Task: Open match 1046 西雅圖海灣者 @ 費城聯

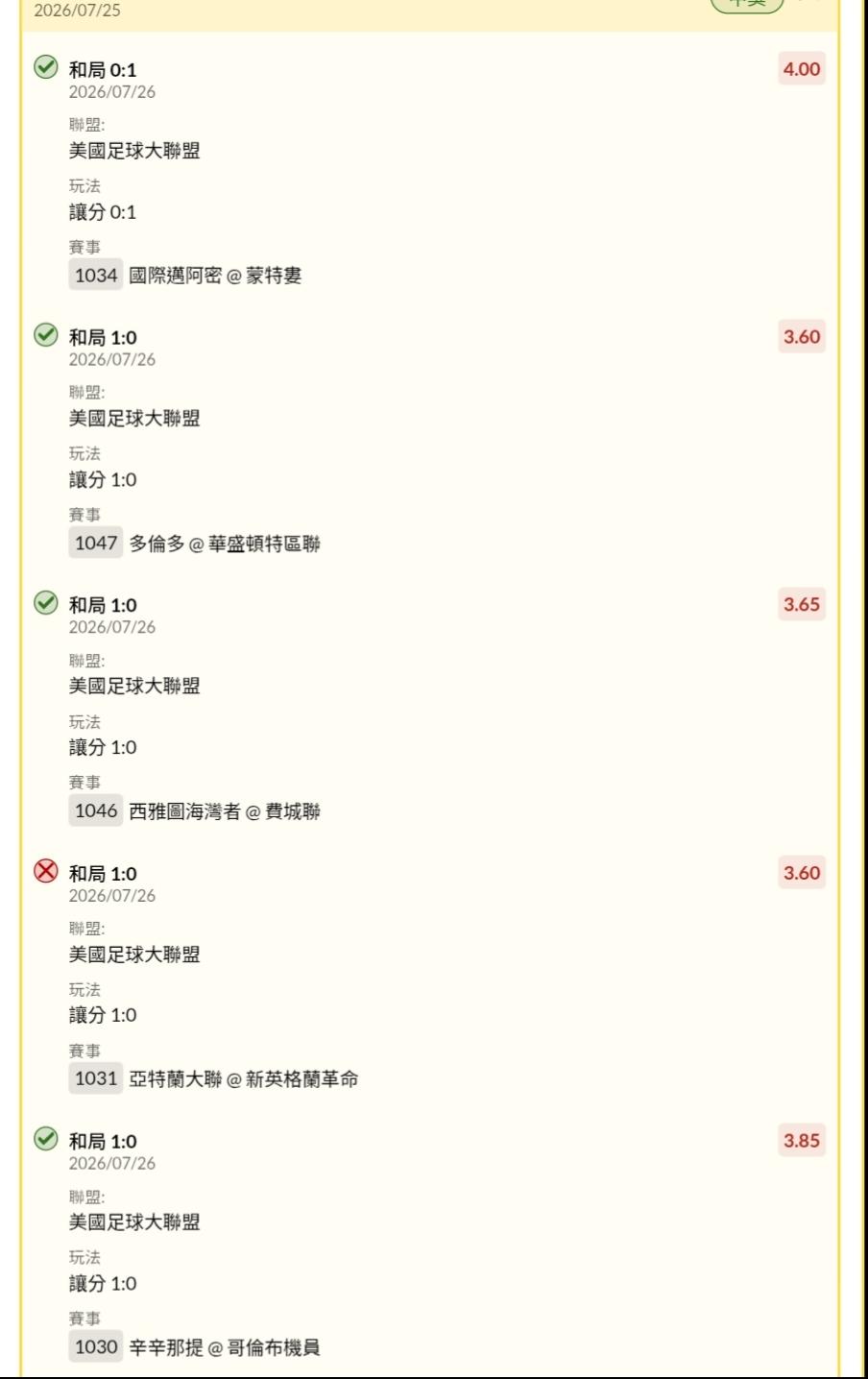Action: [x=195, y=811]
